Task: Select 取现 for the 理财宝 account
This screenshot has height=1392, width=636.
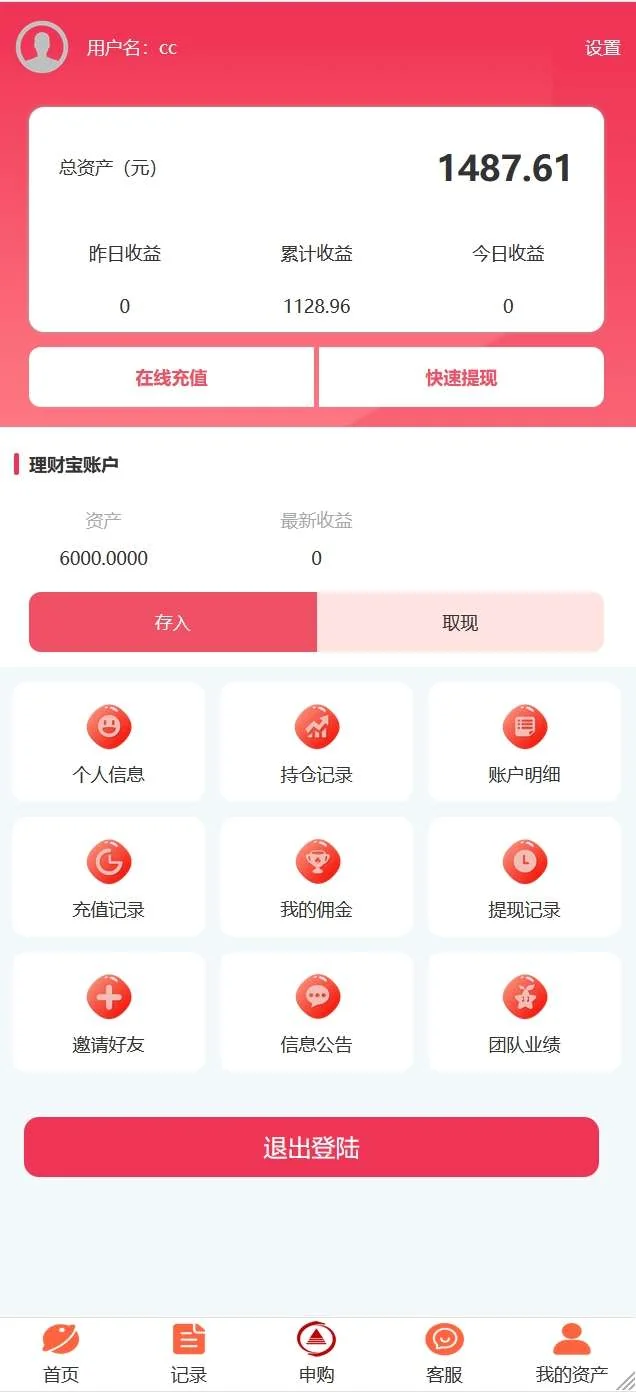Action: click(x=460, y=622)
